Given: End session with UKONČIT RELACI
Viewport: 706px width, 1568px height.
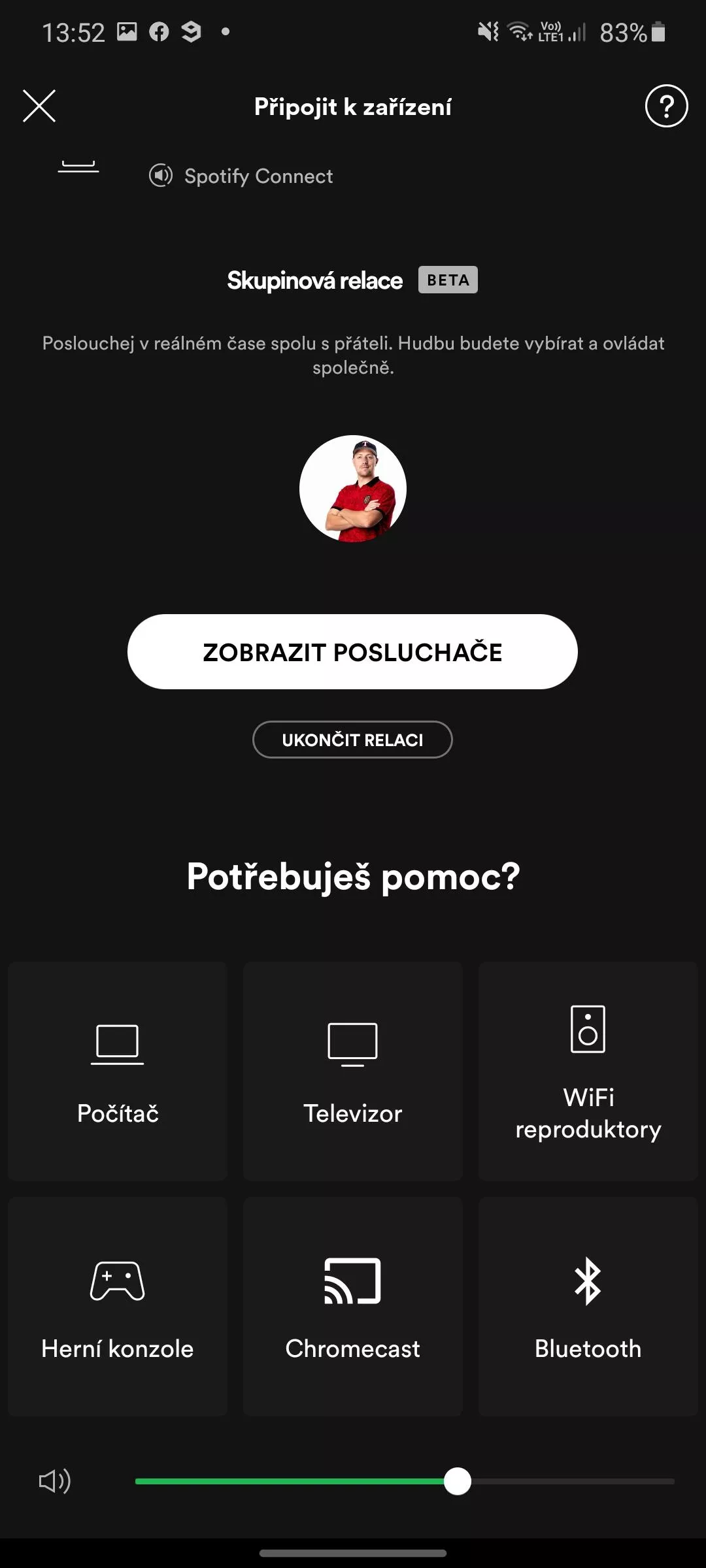Looking at the screenshot, I should coord(352,740).
